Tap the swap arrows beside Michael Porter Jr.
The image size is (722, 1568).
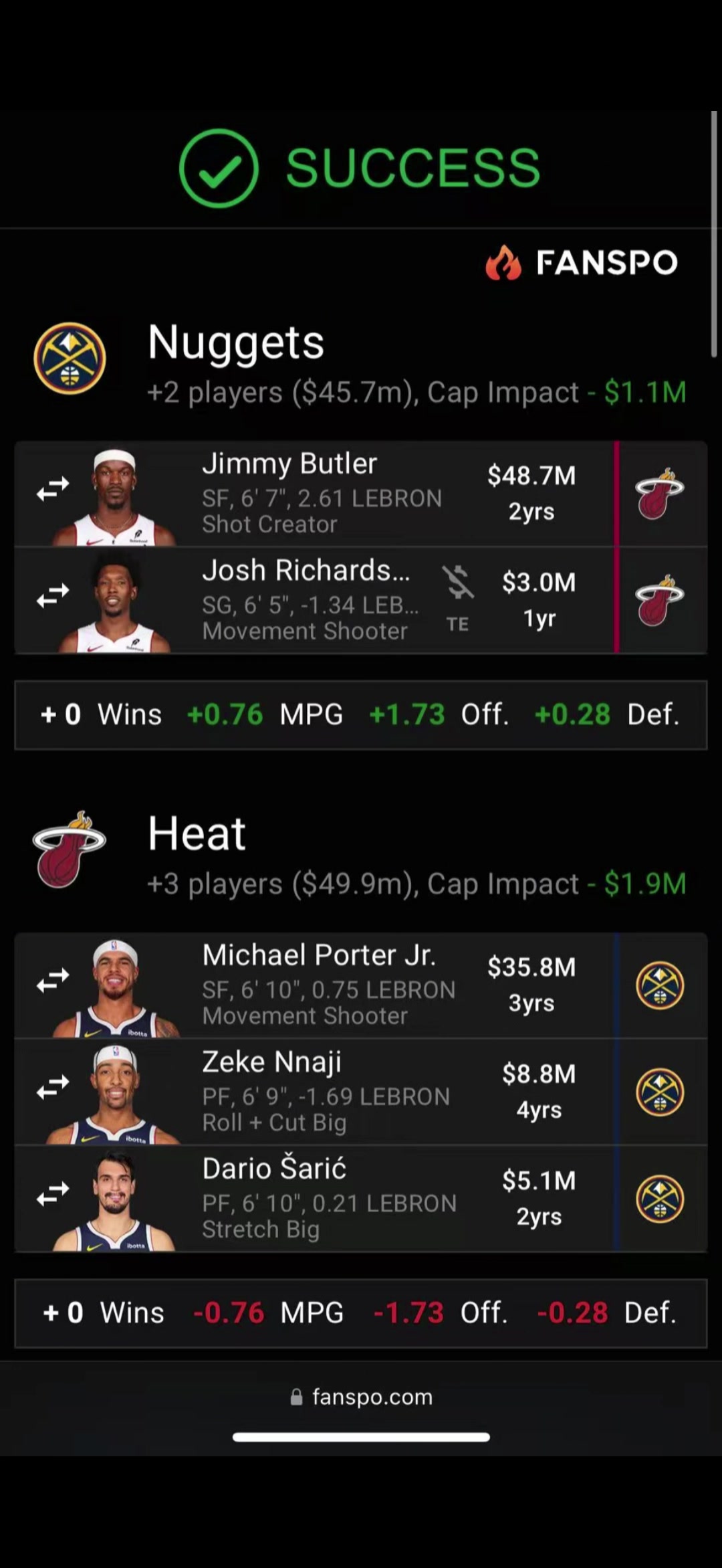(53, 980)
